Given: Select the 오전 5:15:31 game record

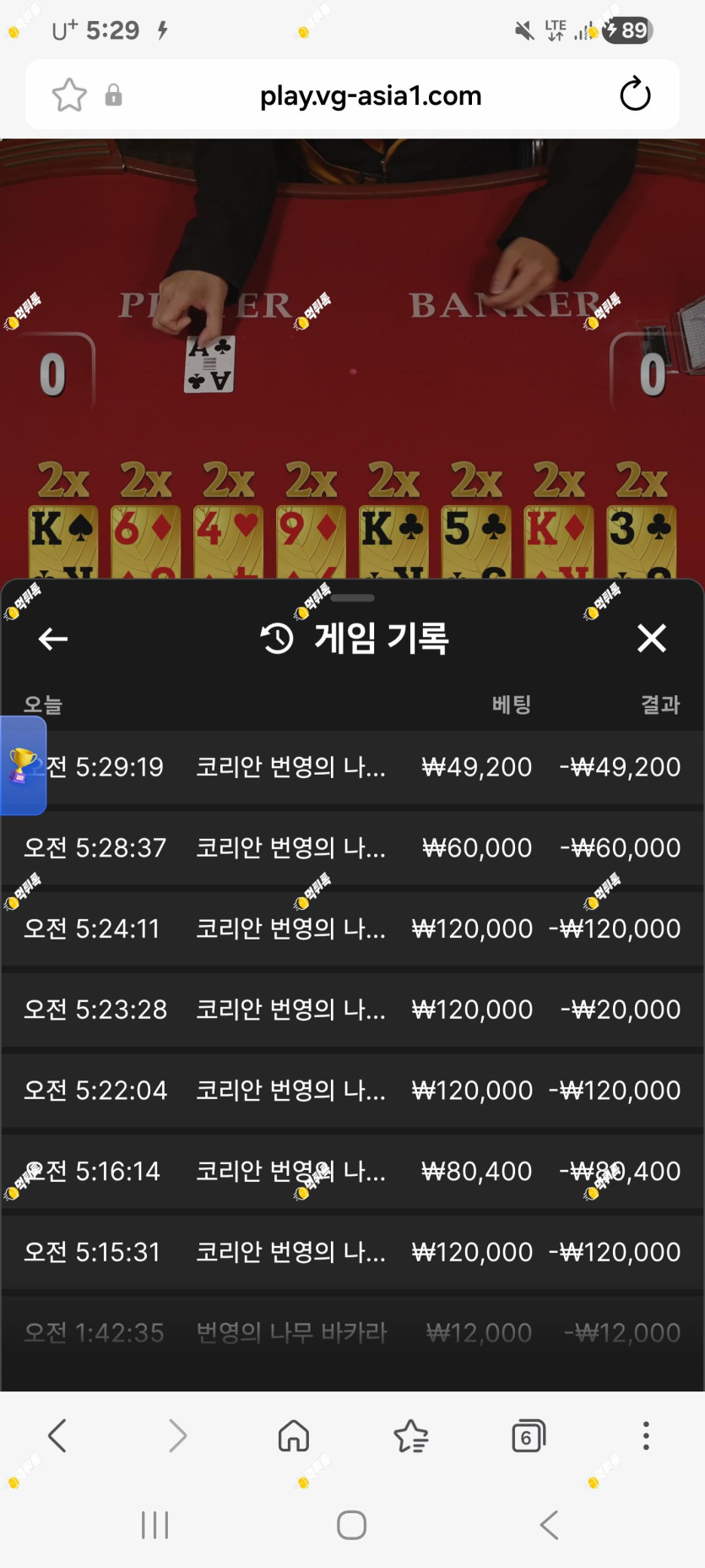Looking at the screenshot, I should 352,1252.
